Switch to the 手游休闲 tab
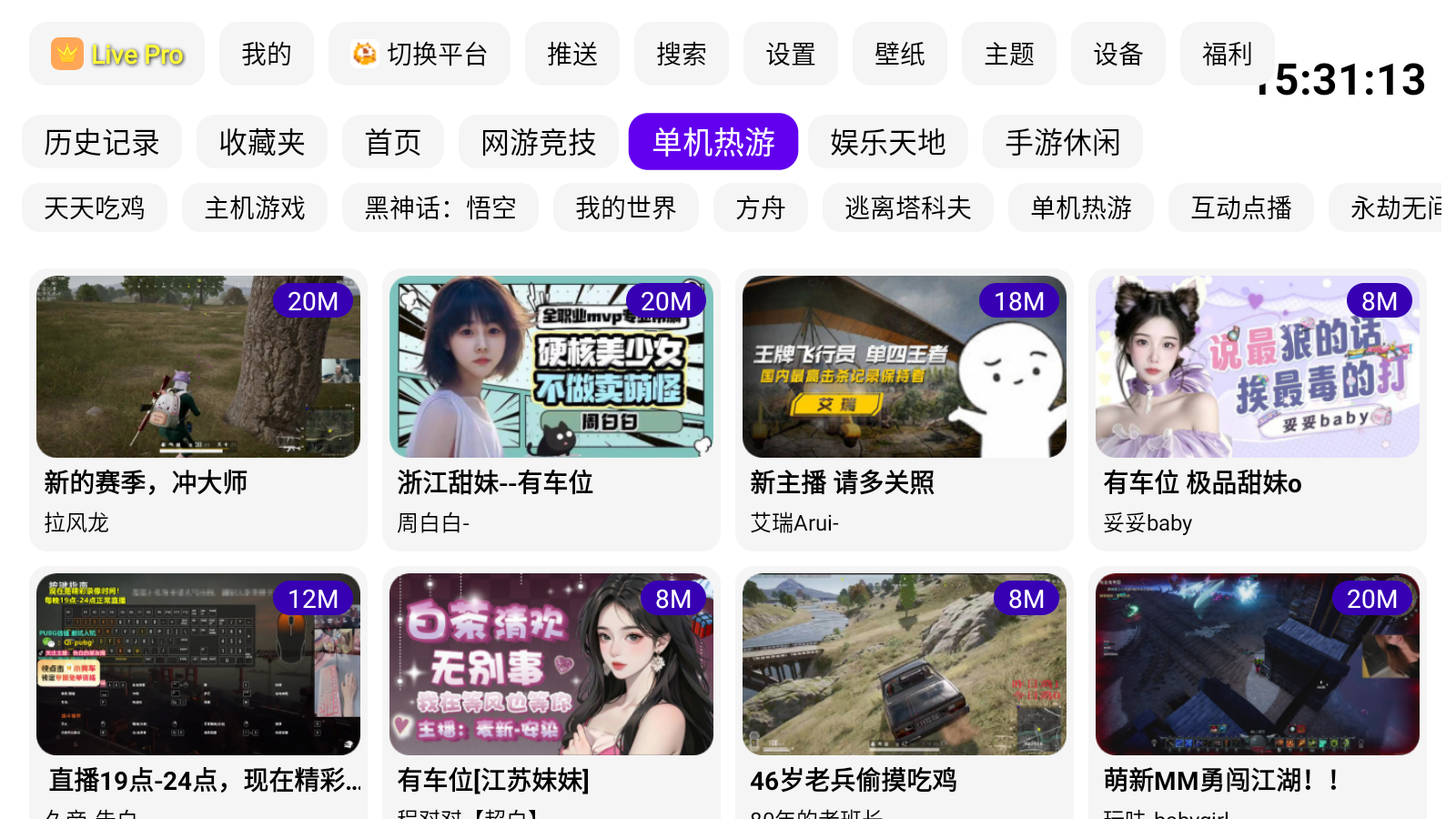 pyautogui.click(x=1062, y=142)
